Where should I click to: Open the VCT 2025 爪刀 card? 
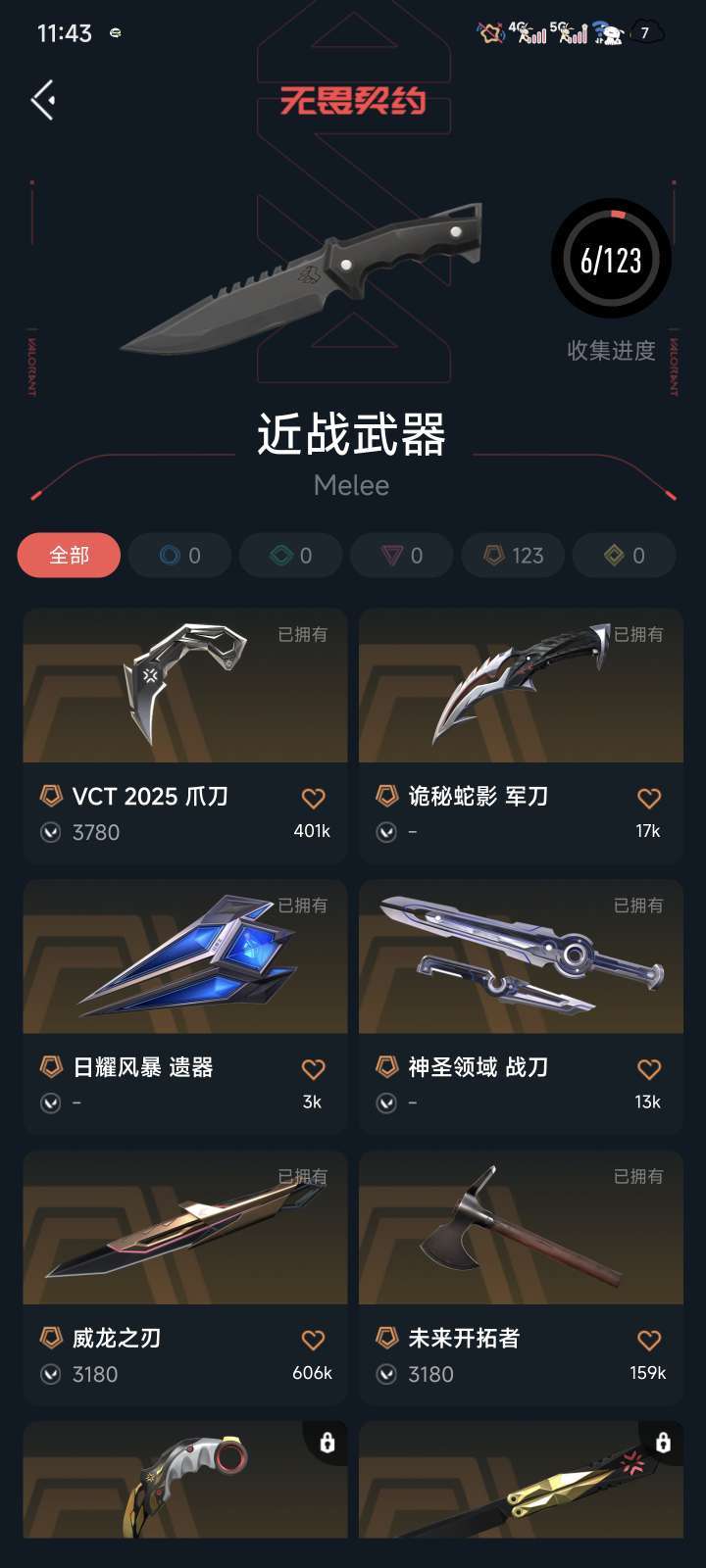tap(185, 736)
